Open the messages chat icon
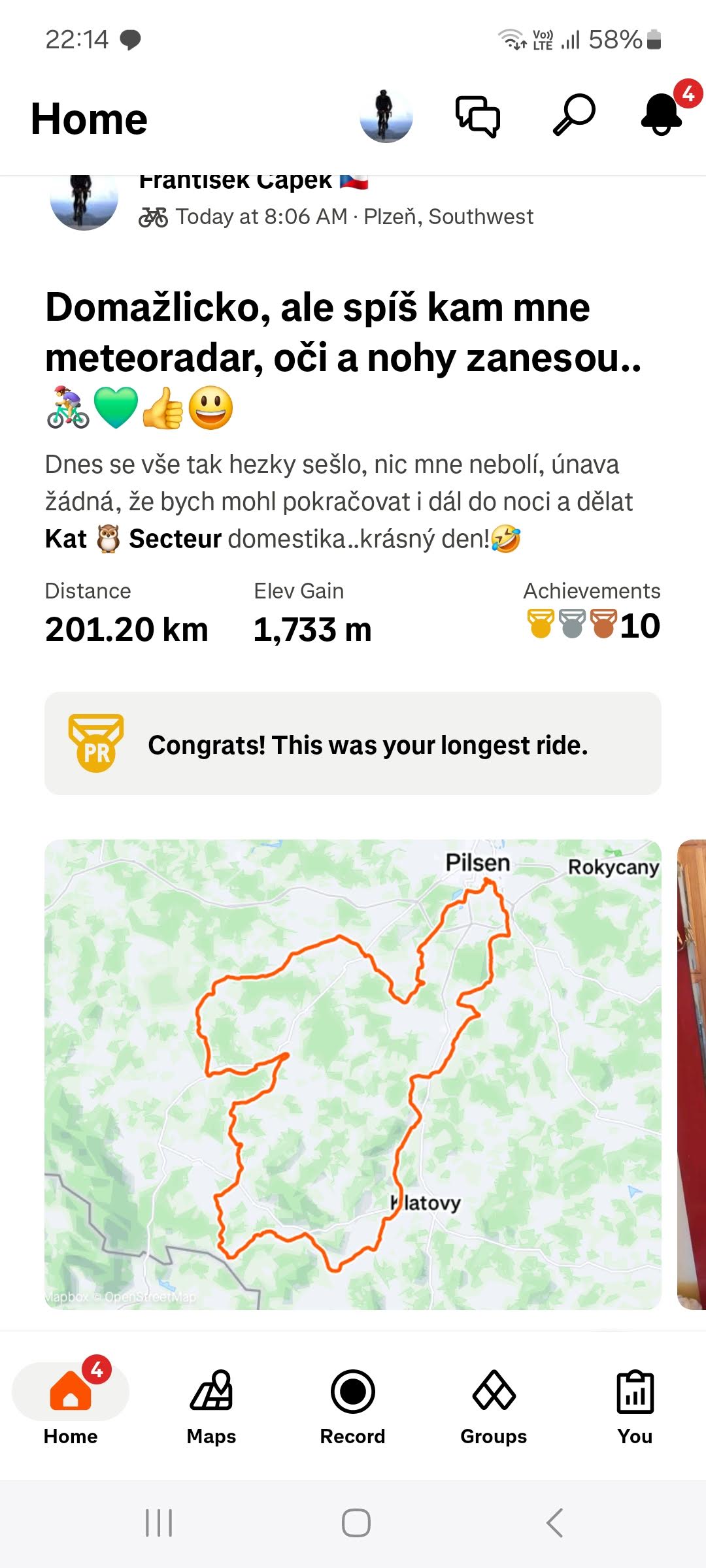 (477, 116)
